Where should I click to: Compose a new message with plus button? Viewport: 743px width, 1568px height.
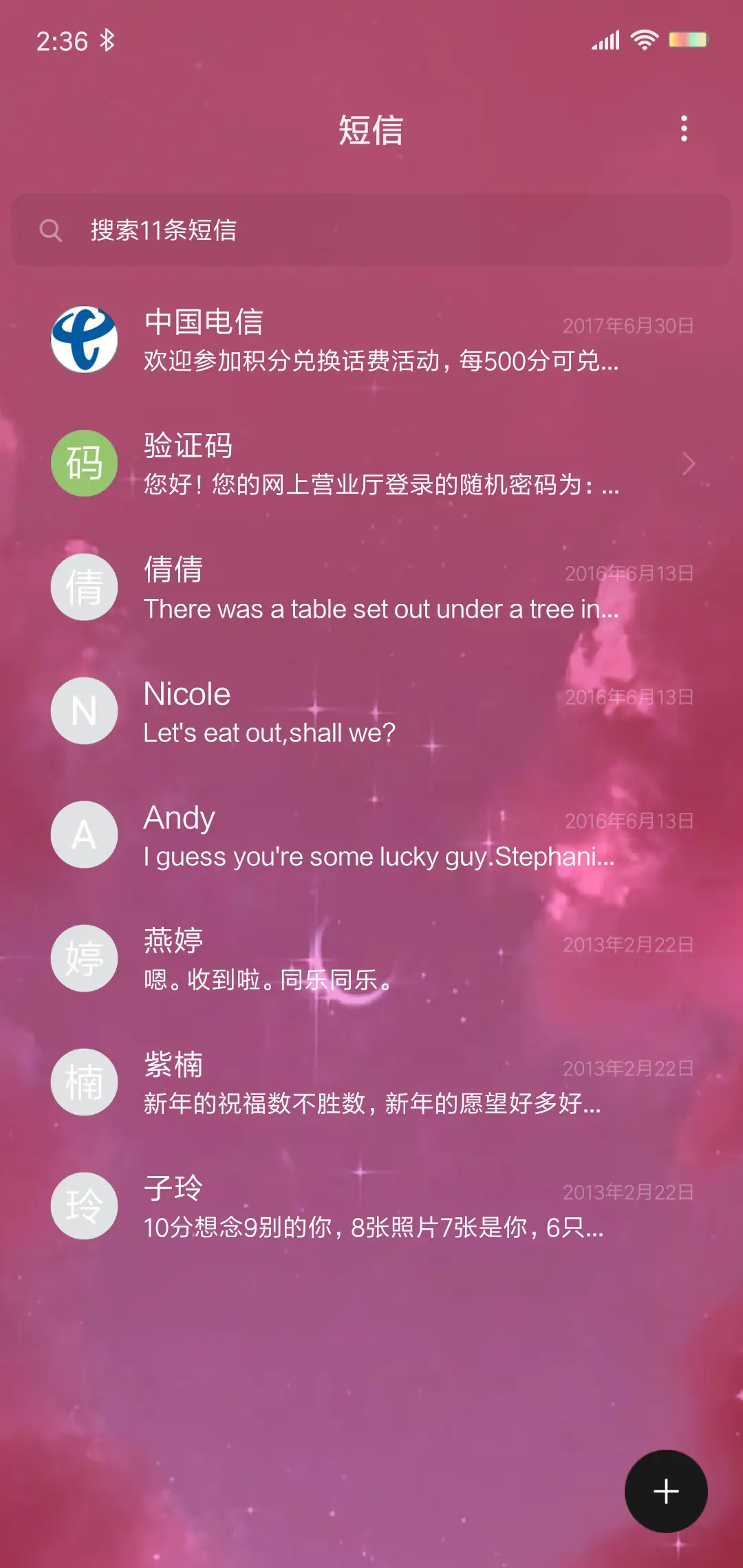tap(665, 1491)
